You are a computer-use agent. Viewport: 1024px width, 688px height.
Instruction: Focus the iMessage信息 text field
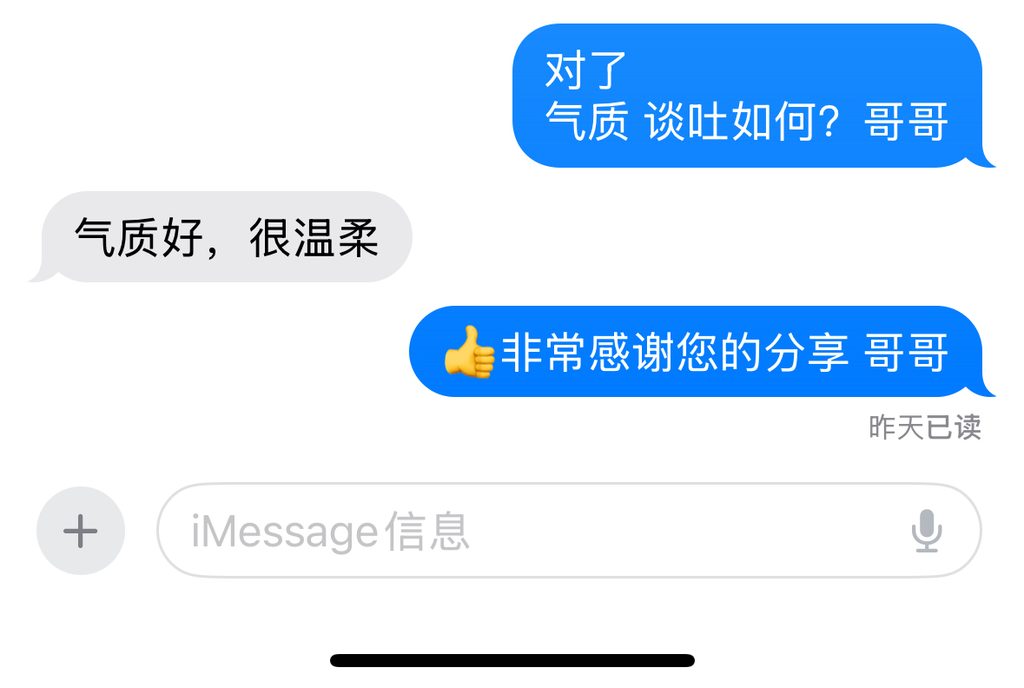click(x=569, y=531)
